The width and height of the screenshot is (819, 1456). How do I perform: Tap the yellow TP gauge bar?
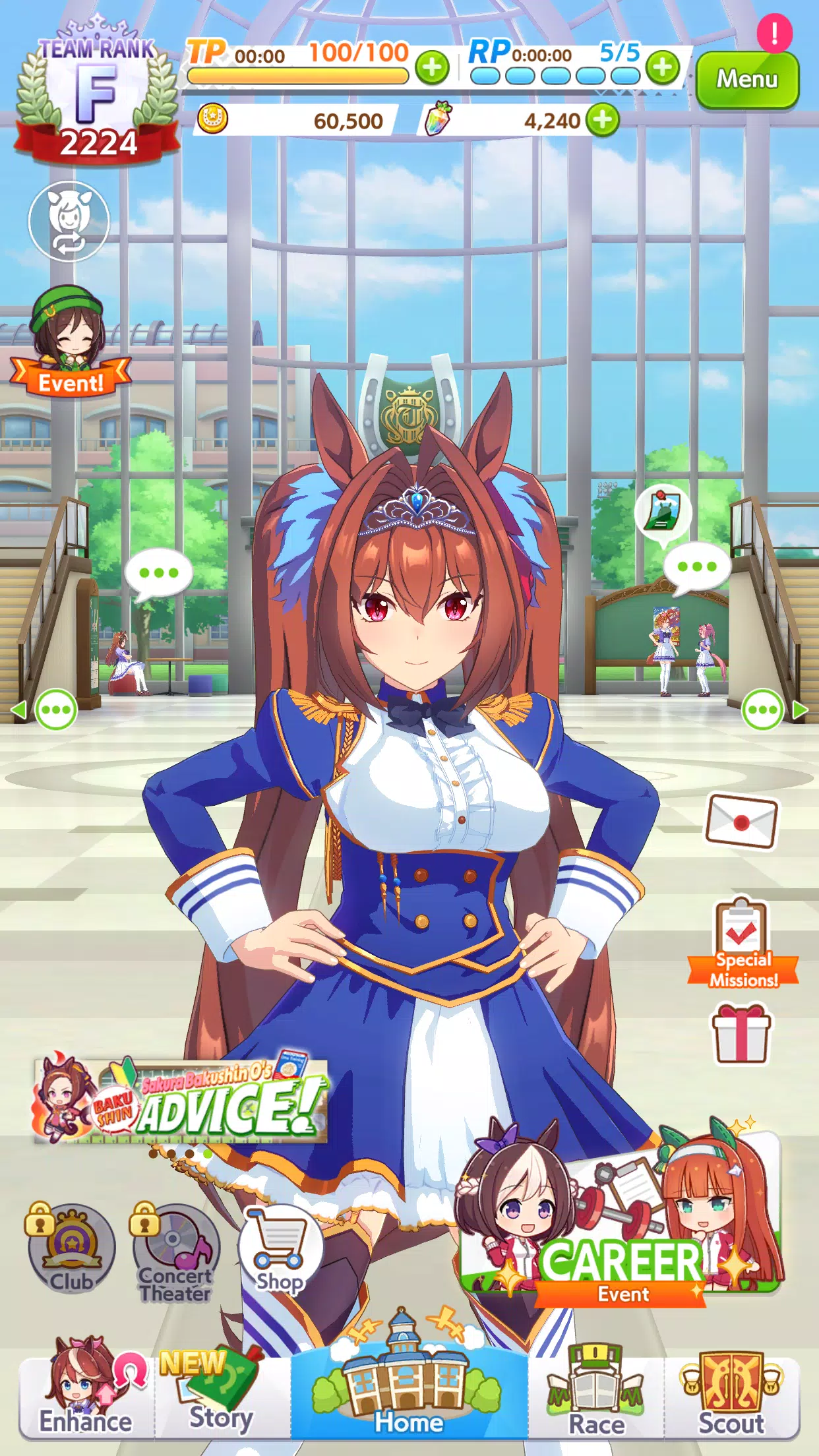[x=297, y=75]
